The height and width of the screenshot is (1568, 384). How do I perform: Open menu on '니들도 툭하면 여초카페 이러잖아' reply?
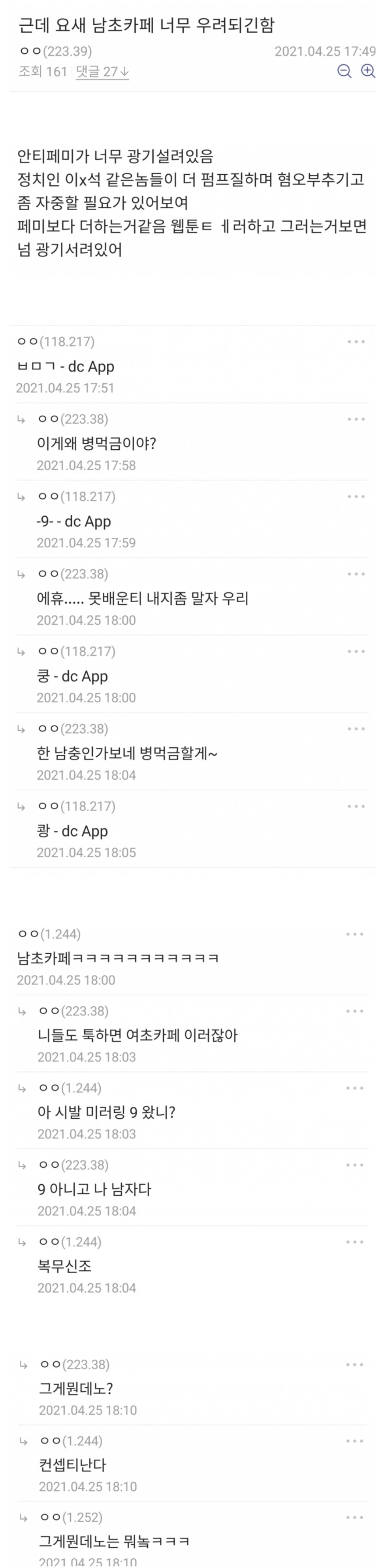(x=355, y=1010)
